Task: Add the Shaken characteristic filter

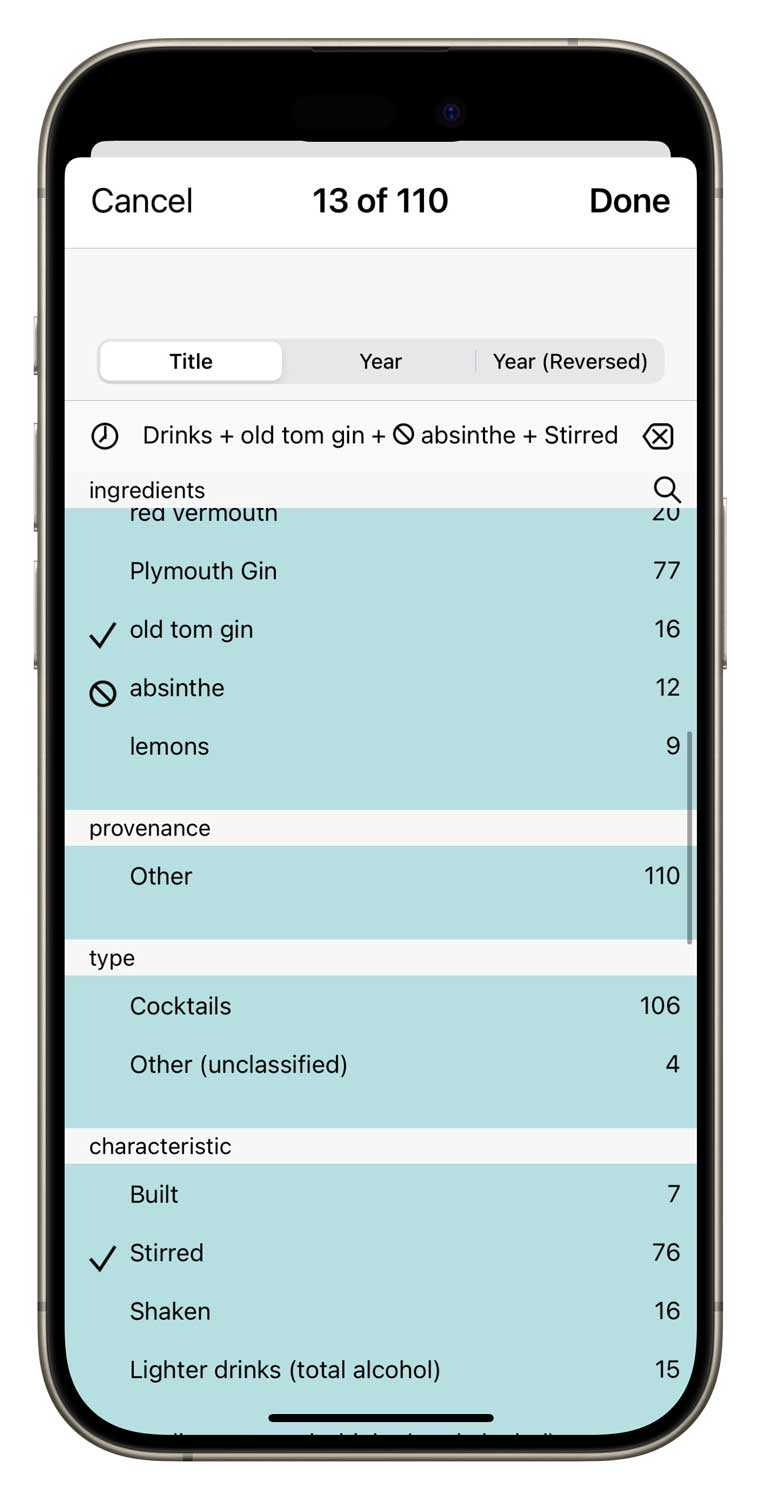Action: click(x=380, y=1311)
